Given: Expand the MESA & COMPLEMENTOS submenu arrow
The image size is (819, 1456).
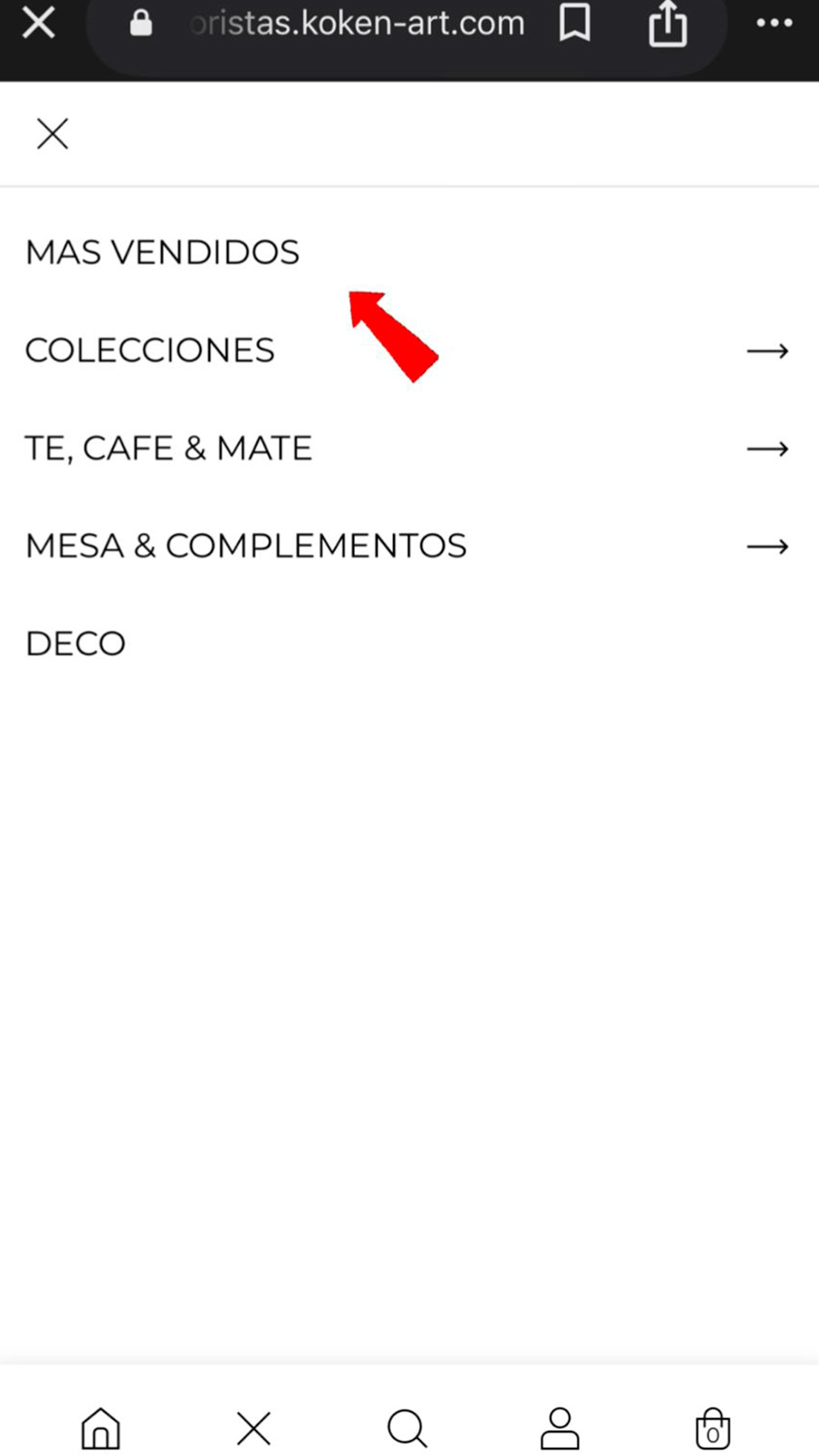Looking at the screenshot, I should pyautogui.click(x=768, y=546).
